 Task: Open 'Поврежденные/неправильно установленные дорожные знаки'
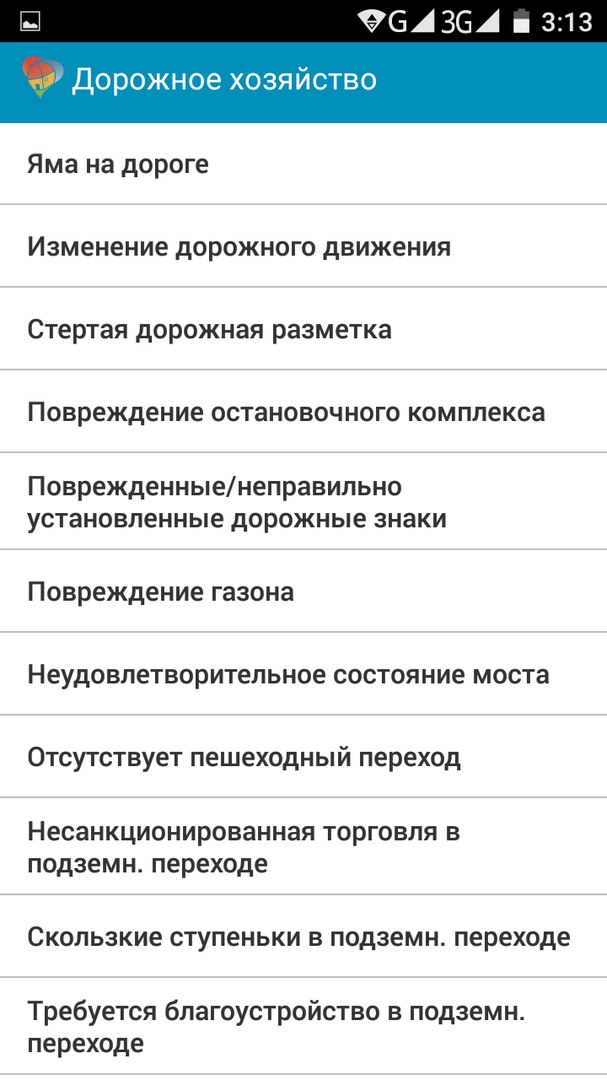tap(303, 501)
